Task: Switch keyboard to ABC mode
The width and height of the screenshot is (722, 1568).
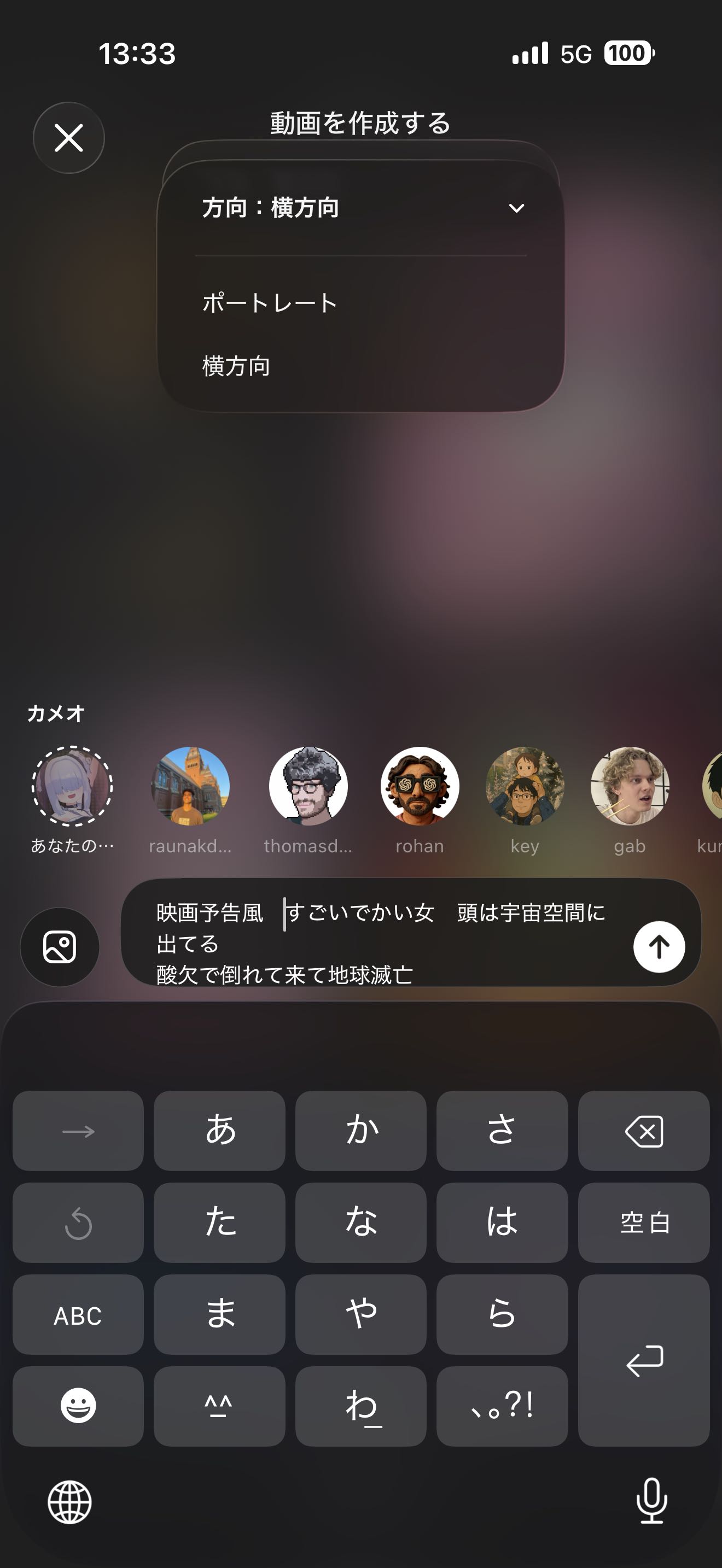Action: pyautogui.click(x=78, y=1315)
